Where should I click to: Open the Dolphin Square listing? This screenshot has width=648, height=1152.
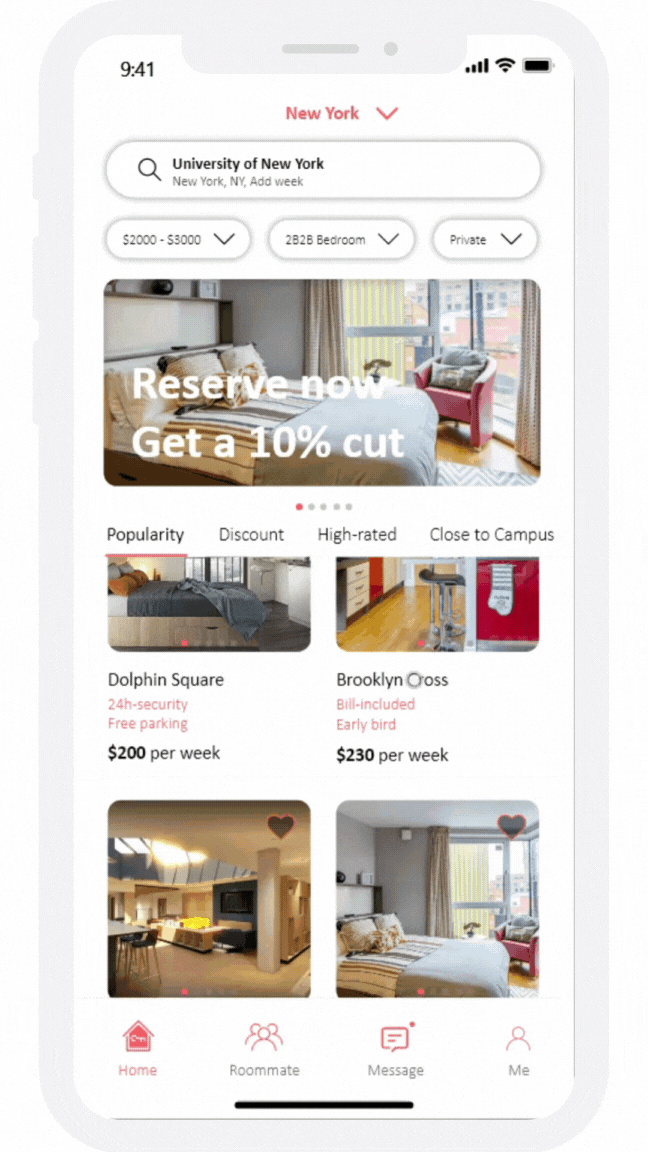pos(166,680)
